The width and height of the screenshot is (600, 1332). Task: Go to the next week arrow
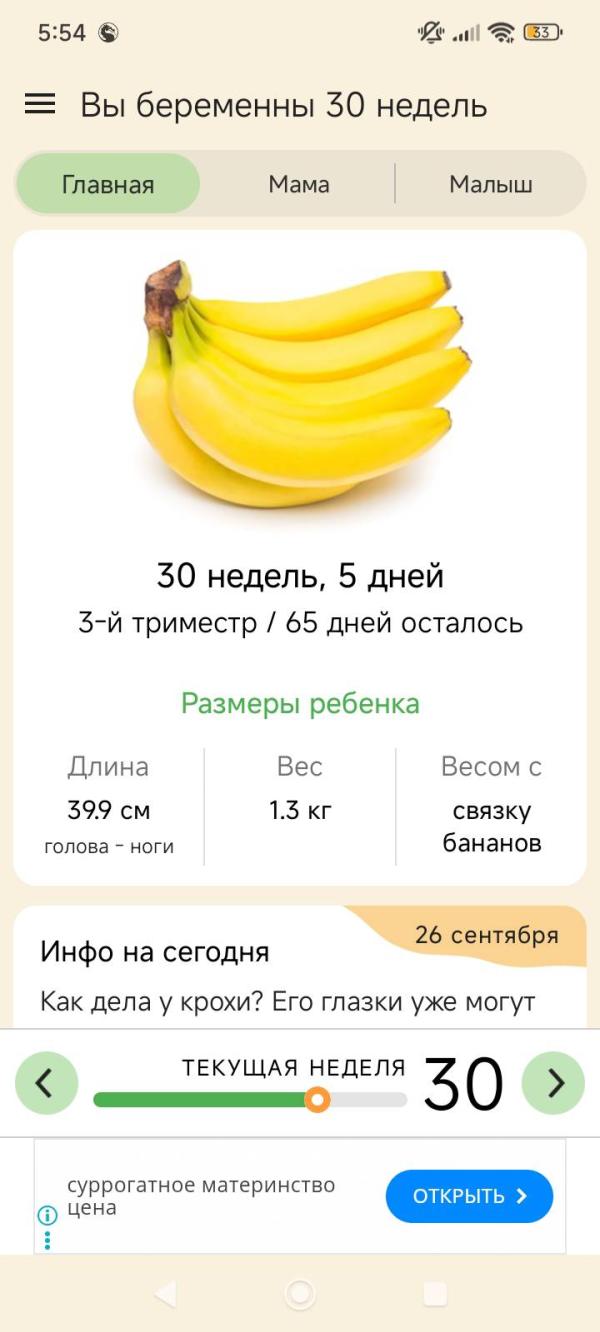pos(553,1083)
